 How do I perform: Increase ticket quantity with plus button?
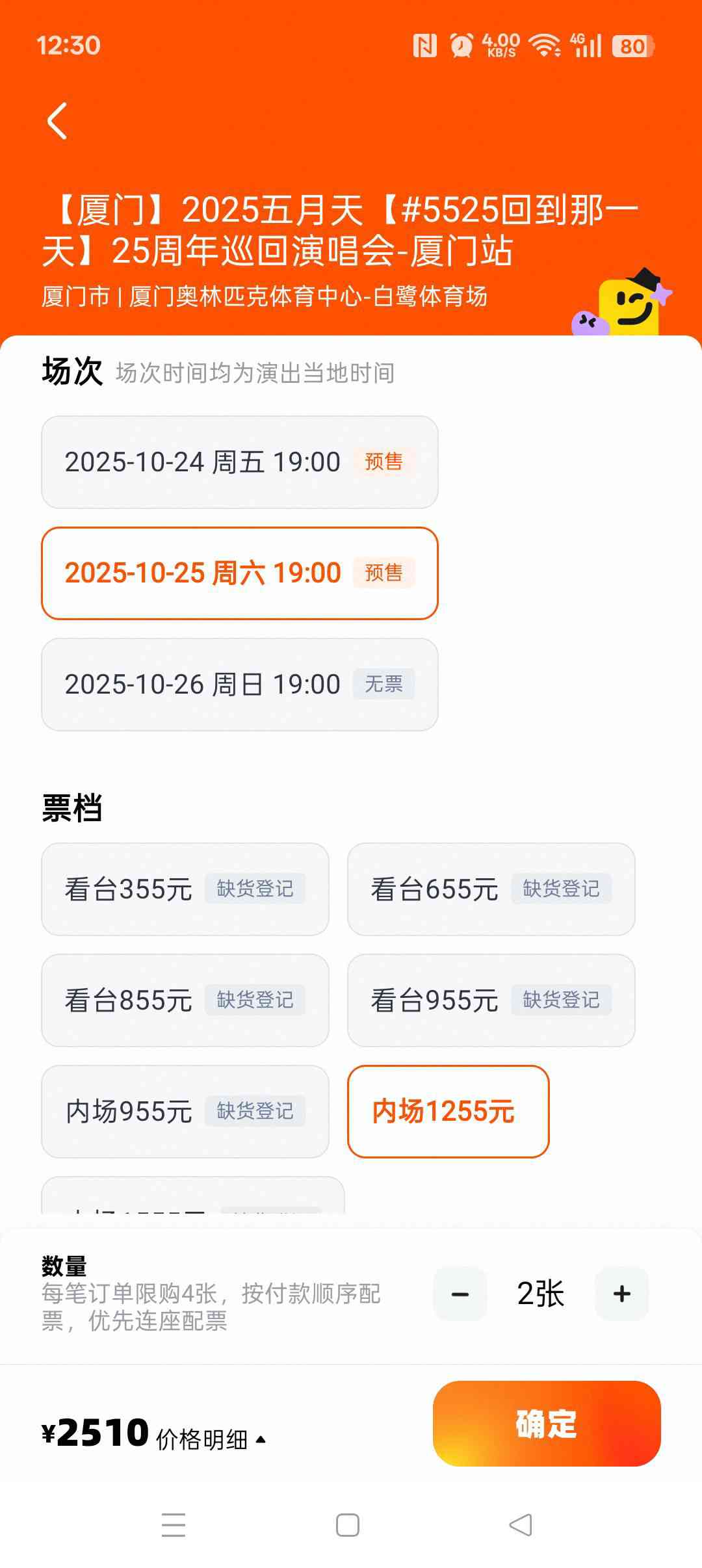point(622,1294)
